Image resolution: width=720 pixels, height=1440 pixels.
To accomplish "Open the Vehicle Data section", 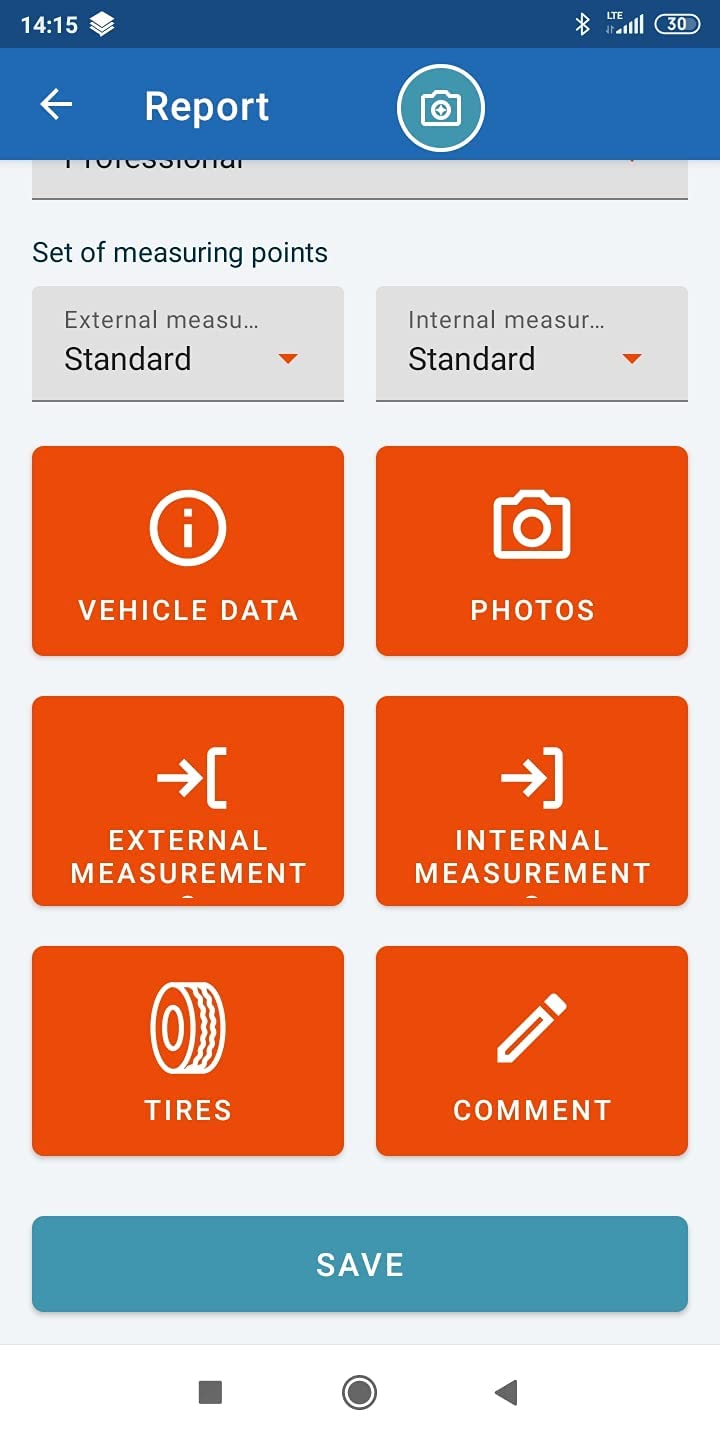I will (188, 551).
